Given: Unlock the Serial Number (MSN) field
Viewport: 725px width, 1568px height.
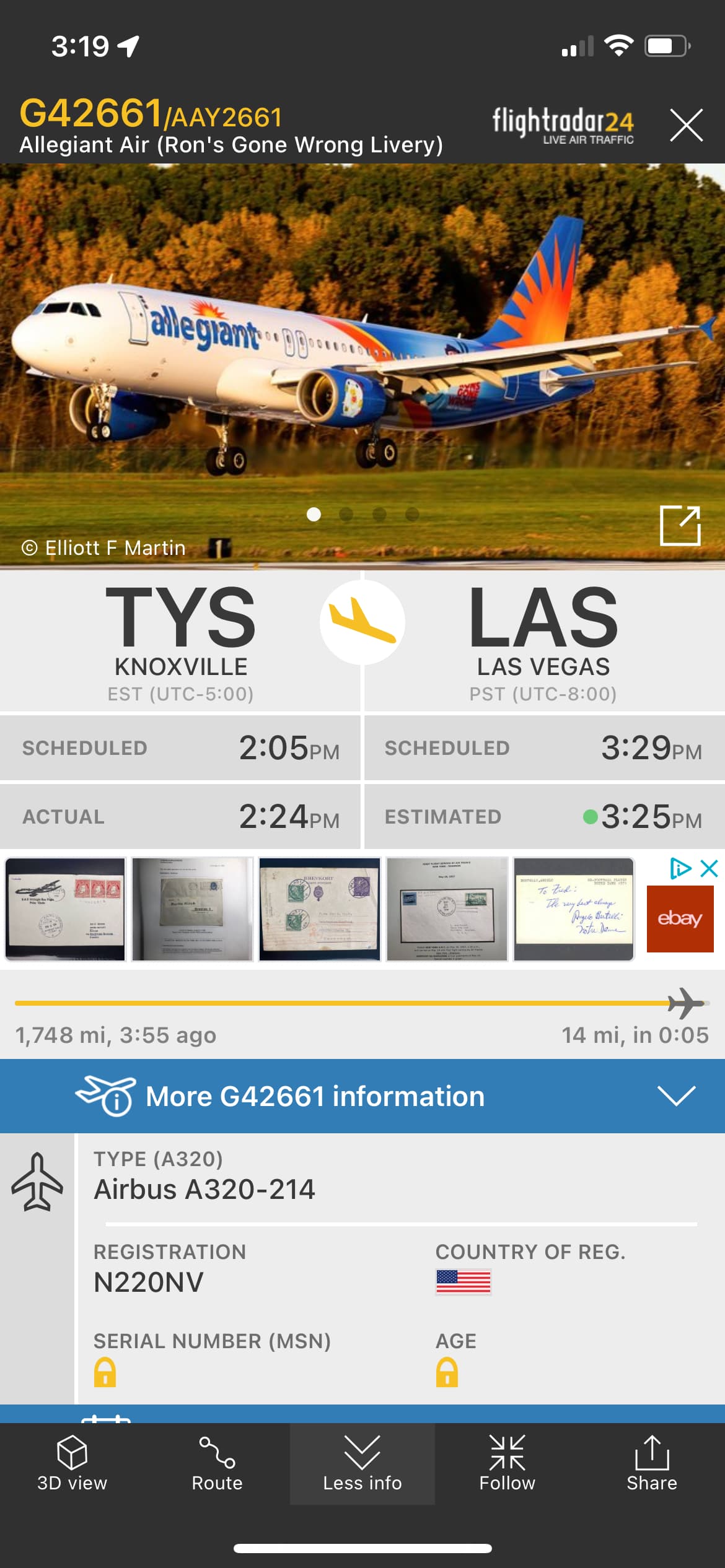Looking at the screenshot, I should 105,1372.
